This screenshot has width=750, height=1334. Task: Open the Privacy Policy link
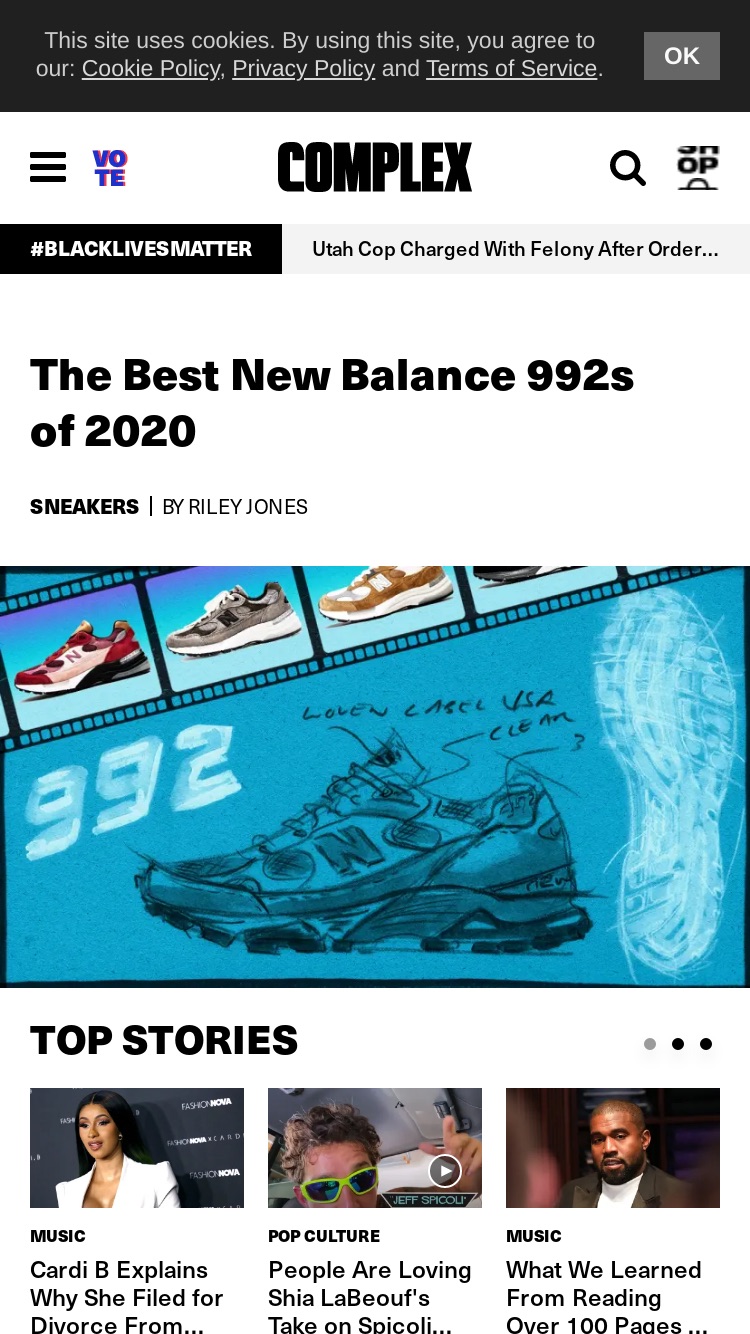tap(304, 68)
